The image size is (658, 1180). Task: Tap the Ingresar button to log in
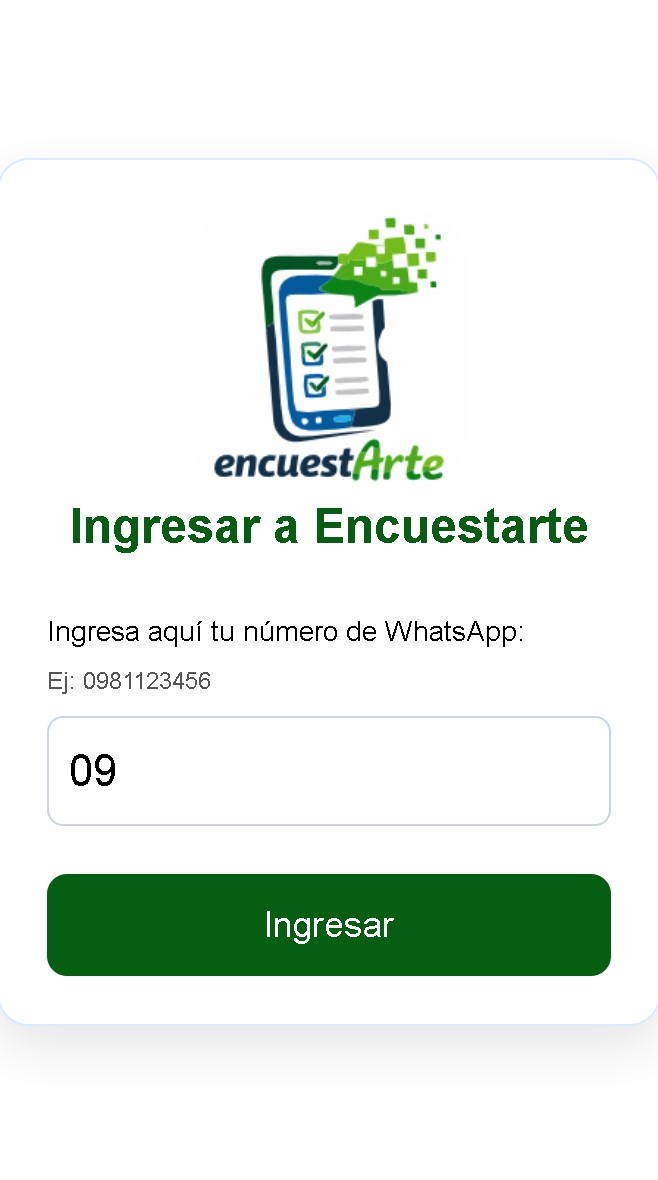point(328,925)
